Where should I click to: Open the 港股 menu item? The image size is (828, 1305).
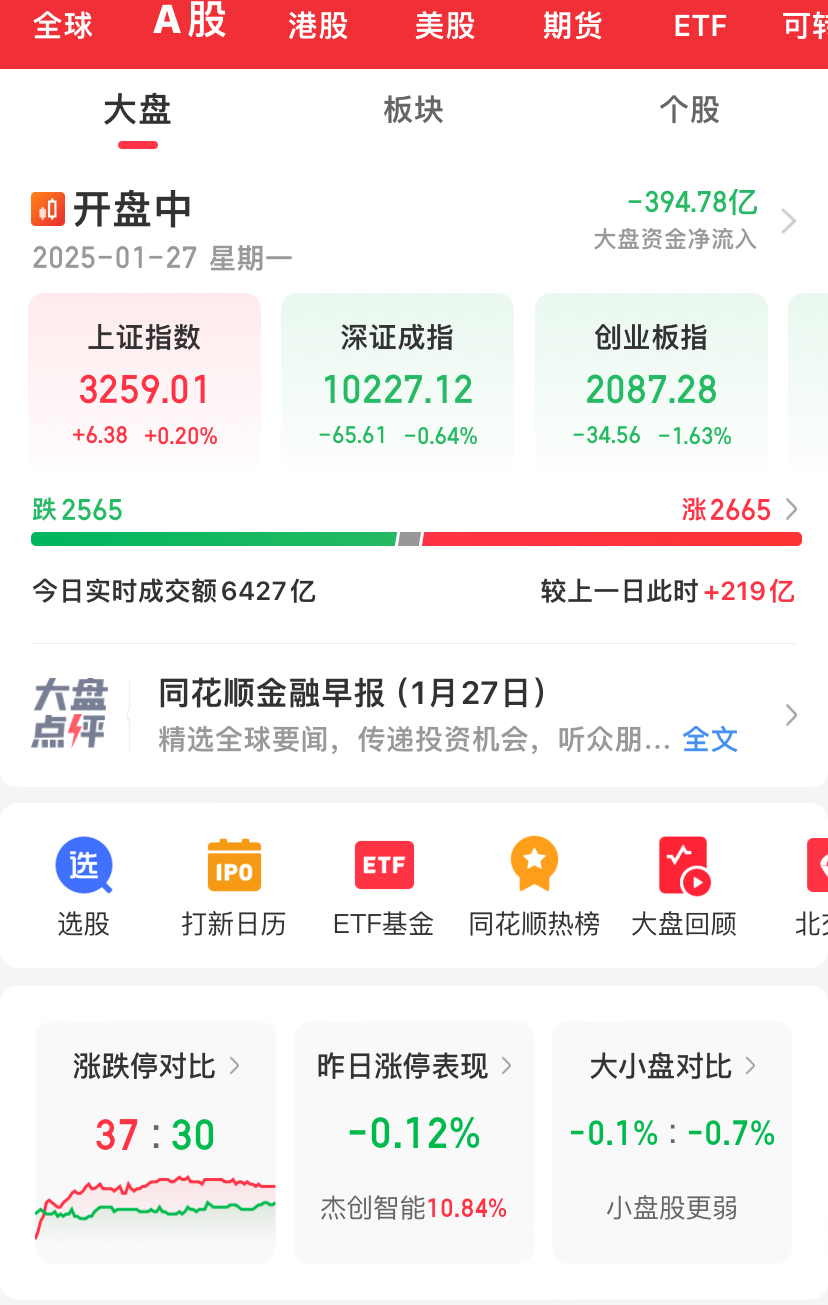point(316,27)
